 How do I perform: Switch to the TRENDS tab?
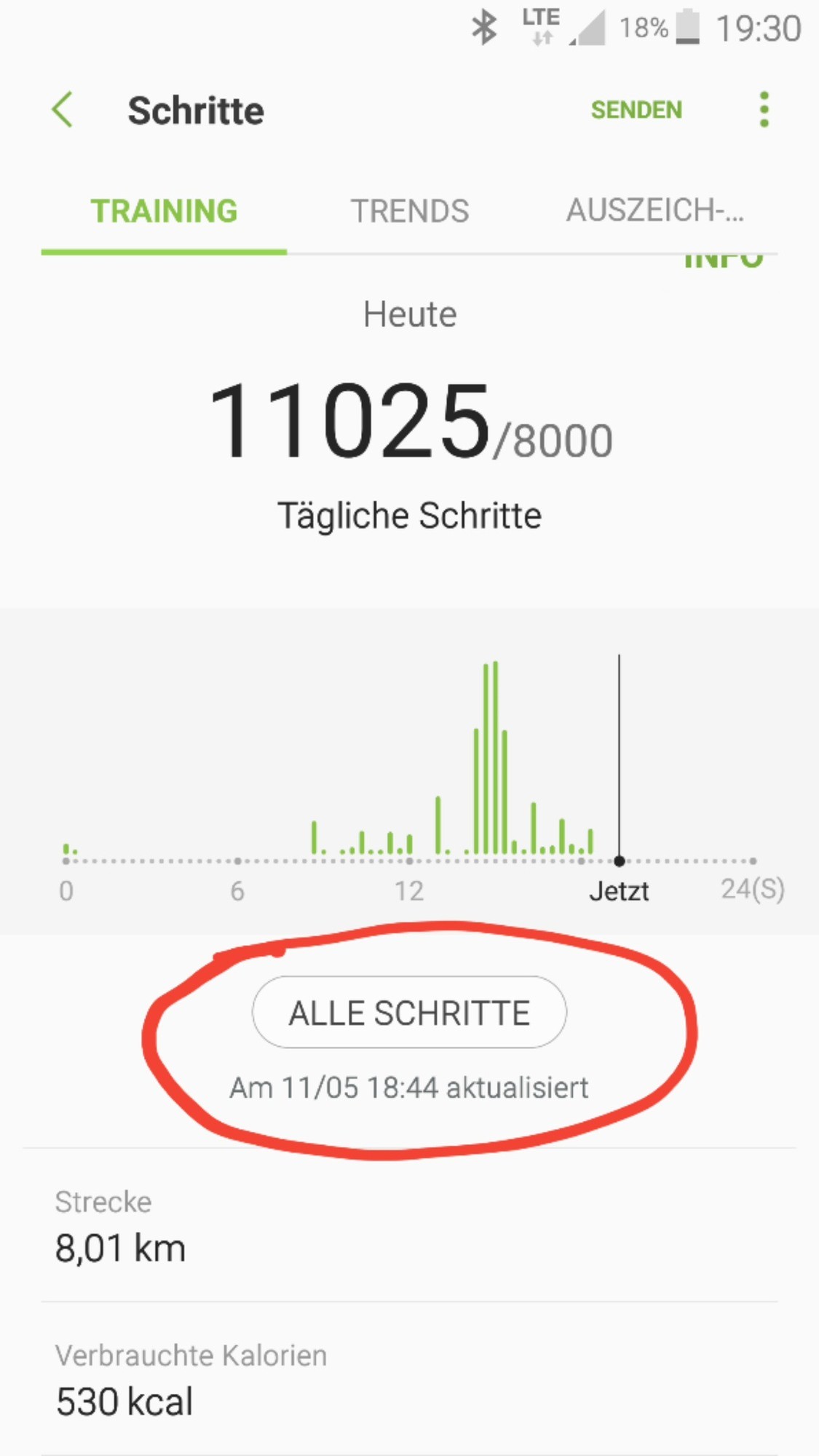click(x=410, y=211)
